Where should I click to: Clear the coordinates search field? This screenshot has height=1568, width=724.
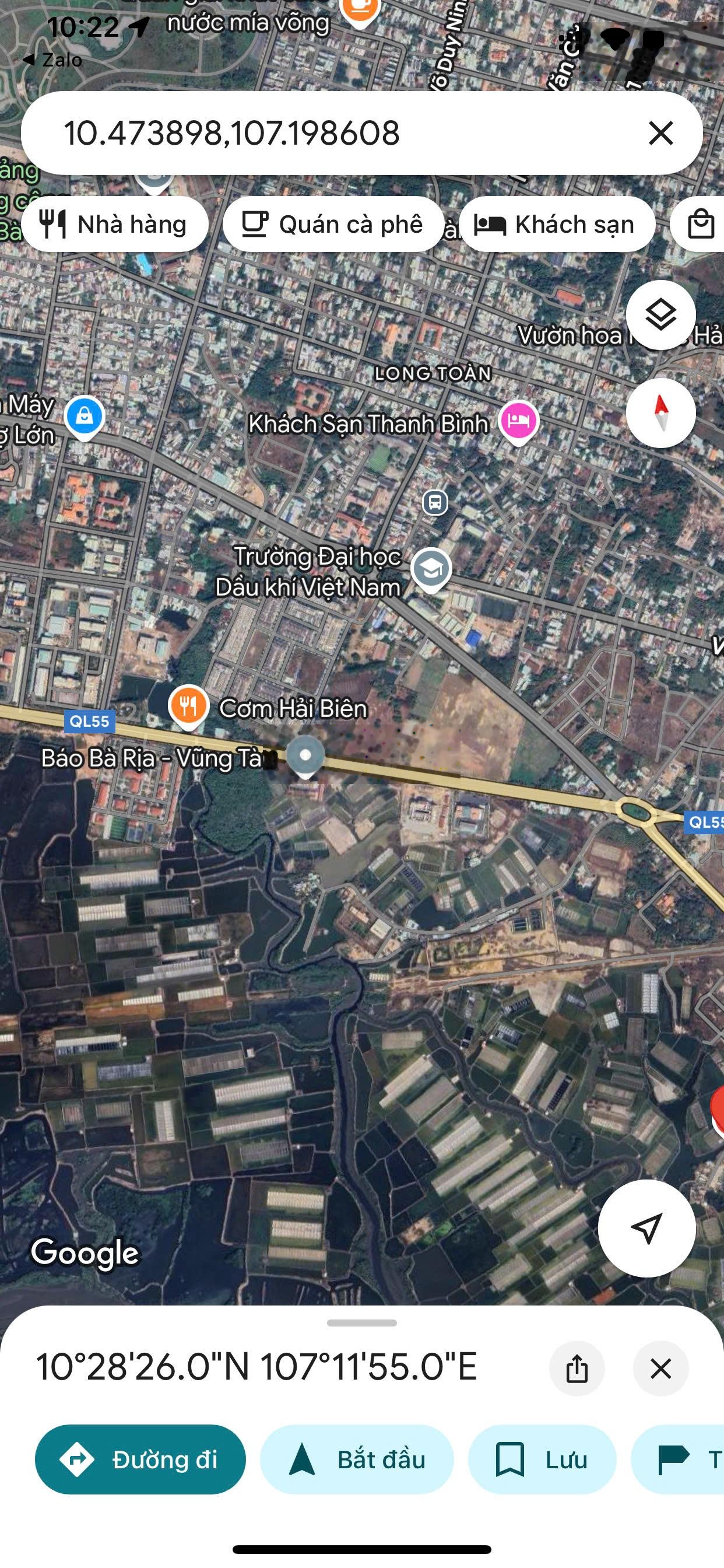pos(660,132)
